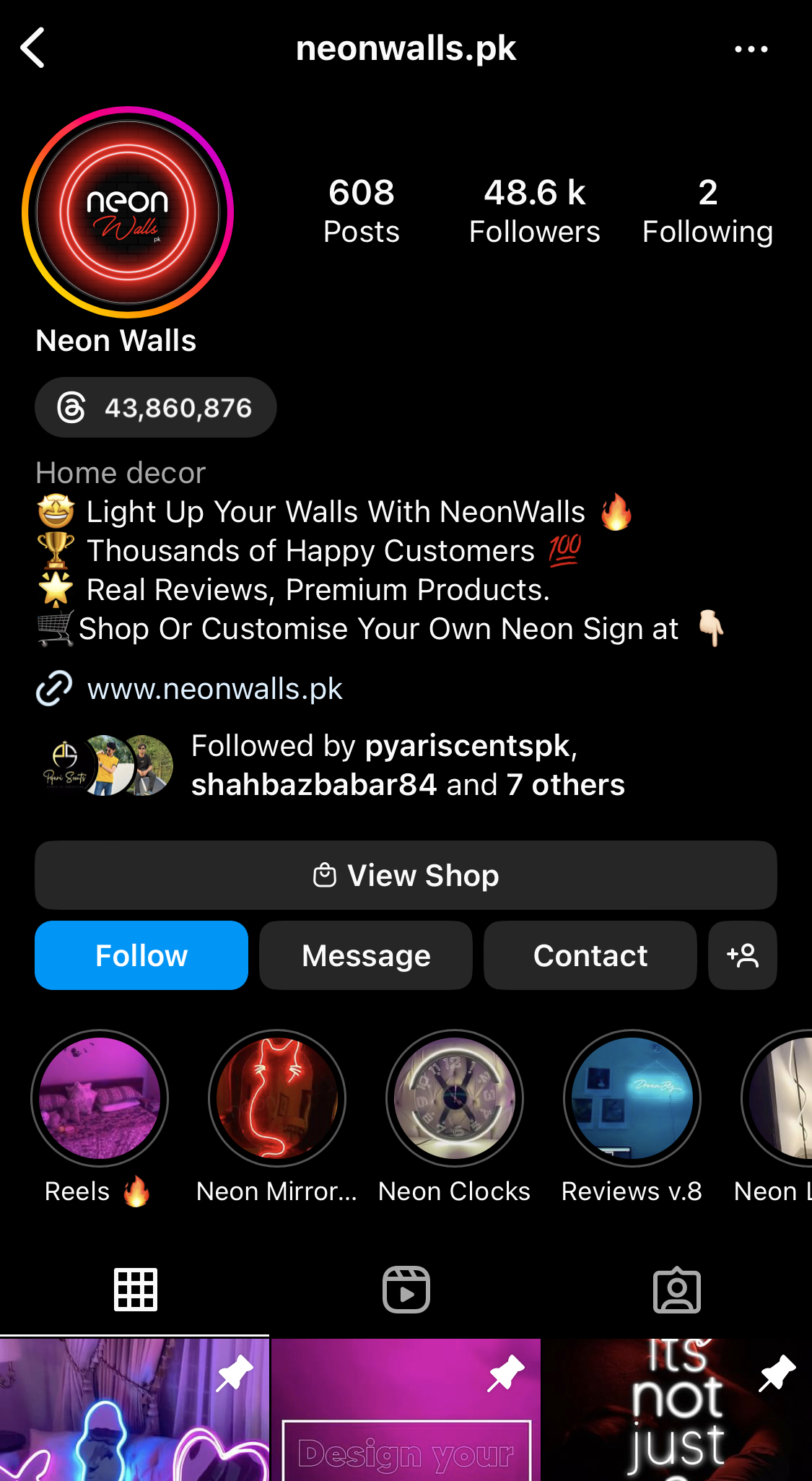Image resolution: width=812 pixels, height=1481 pixels.
Task: Open the Reels story highlight
Action: [x=100, y=1098]
